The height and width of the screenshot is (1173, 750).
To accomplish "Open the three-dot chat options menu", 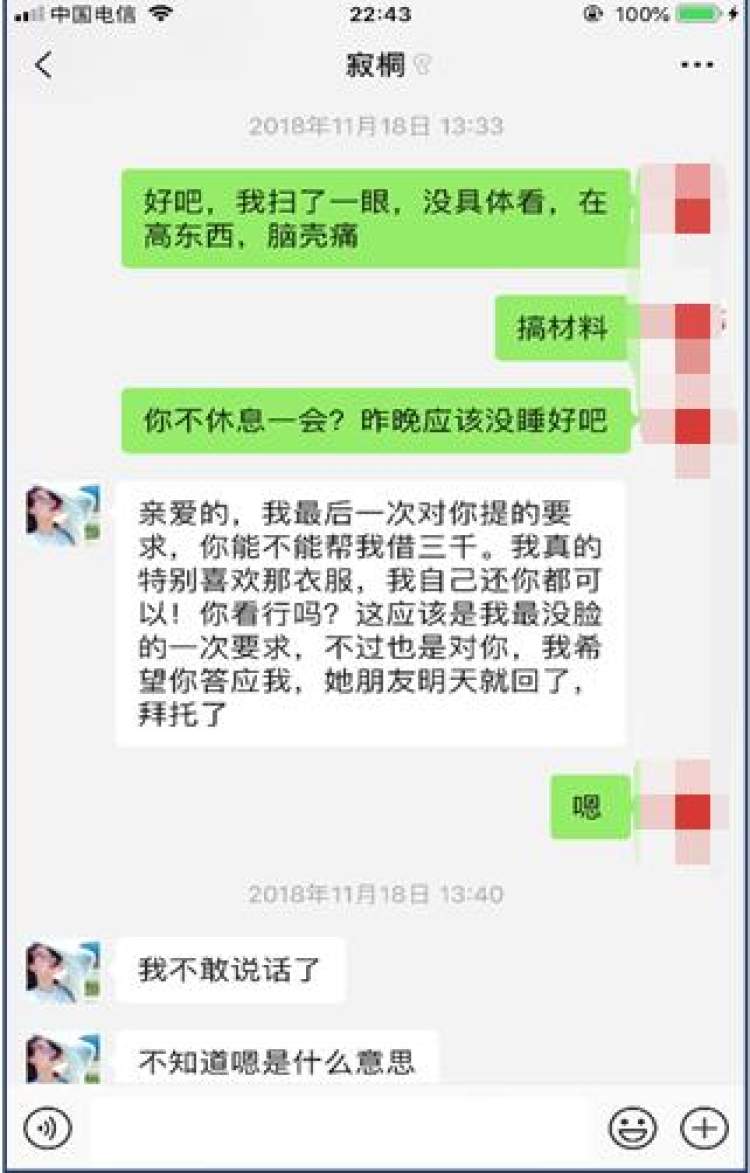I will pyautogui.click(x=697, y=66).
